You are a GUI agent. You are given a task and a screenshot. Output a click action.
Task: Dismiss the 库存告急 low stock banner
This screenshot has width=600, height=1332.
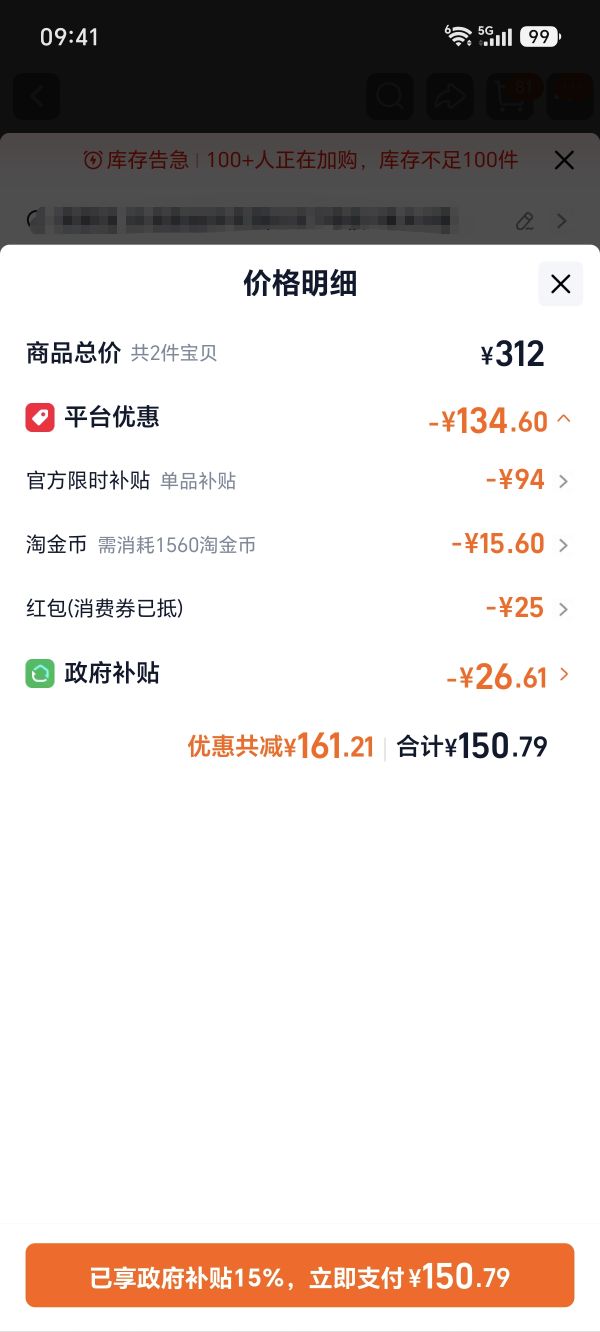coord(564,160)
